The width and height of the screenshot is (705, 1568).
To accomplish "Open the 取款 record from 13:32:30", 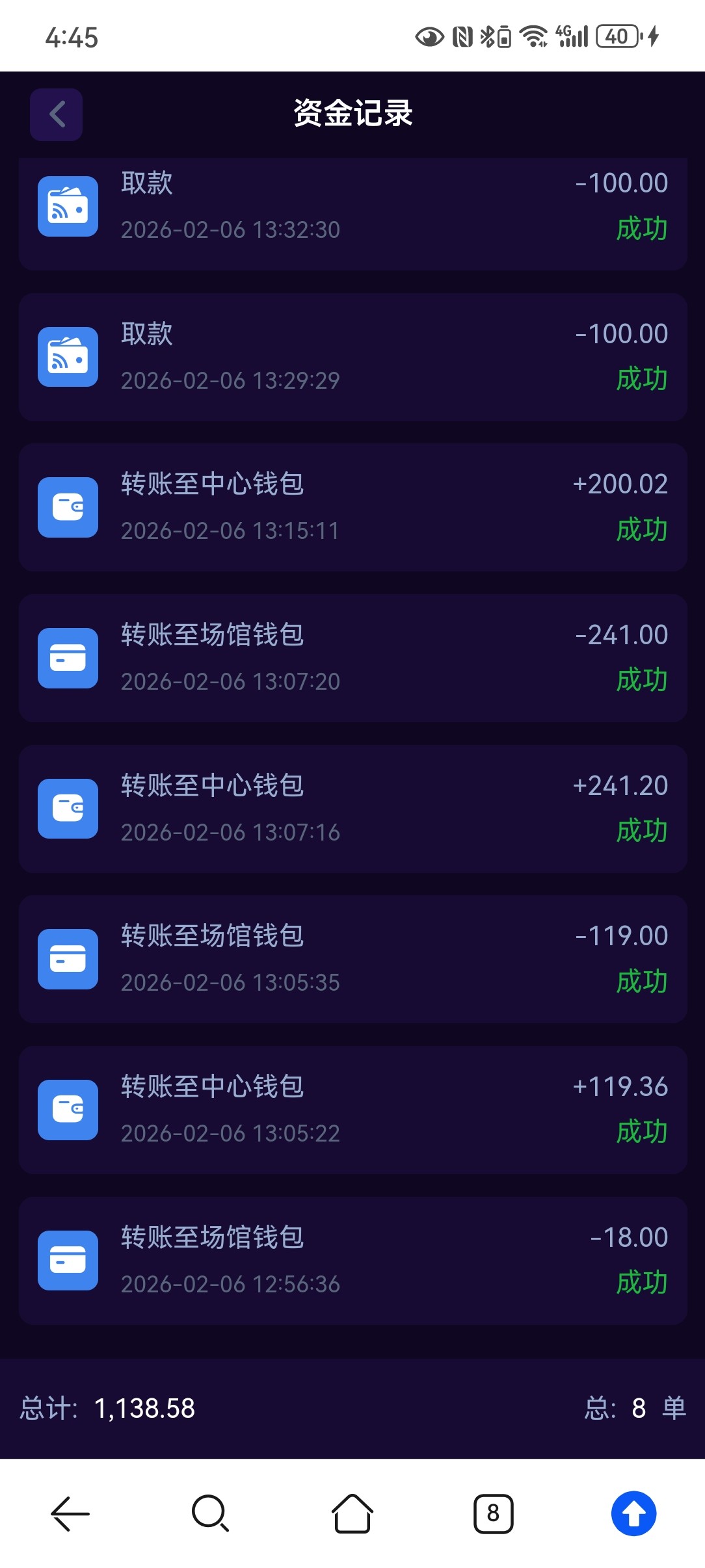I will click(x=352, y=207).
